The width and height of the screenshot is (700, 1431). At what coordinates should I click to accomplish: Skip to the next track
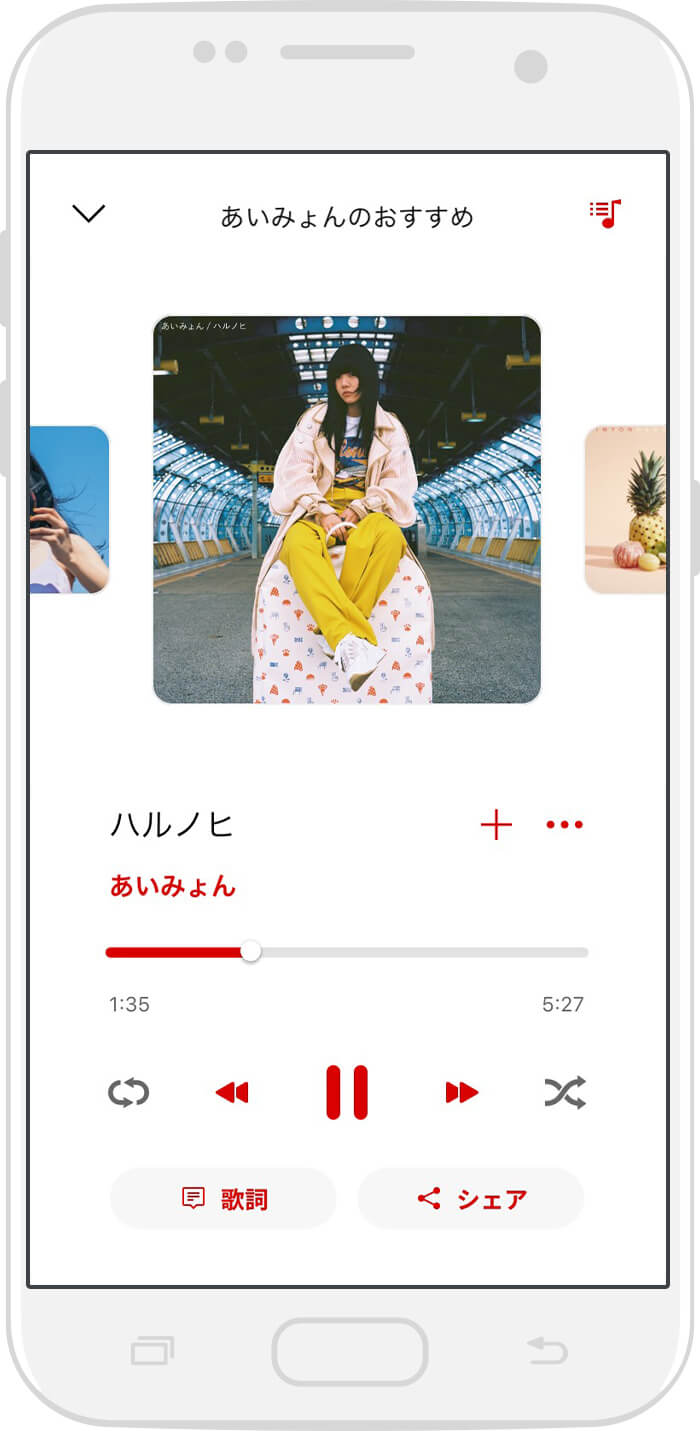pos(462,1092)
